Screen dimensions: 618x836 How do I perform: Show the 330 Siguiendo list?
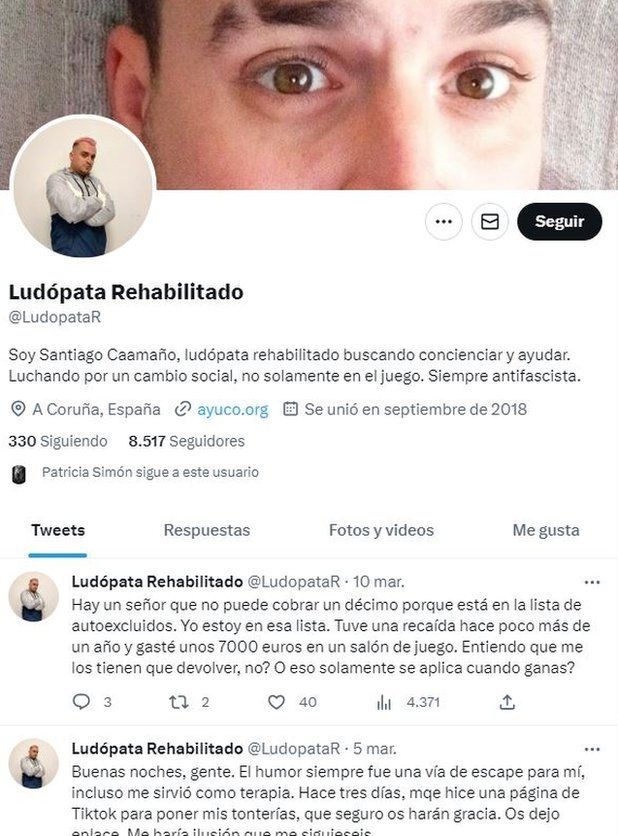pyautogui.click(x=57, y=441)
